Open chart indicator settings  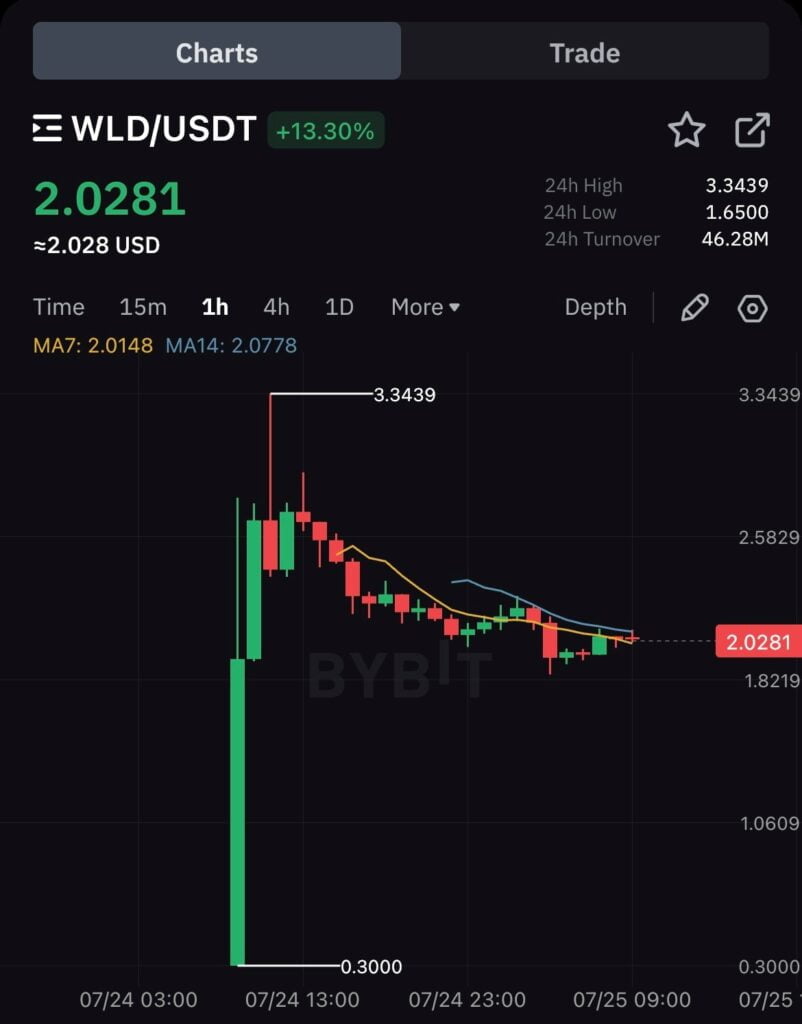point(752,308)
